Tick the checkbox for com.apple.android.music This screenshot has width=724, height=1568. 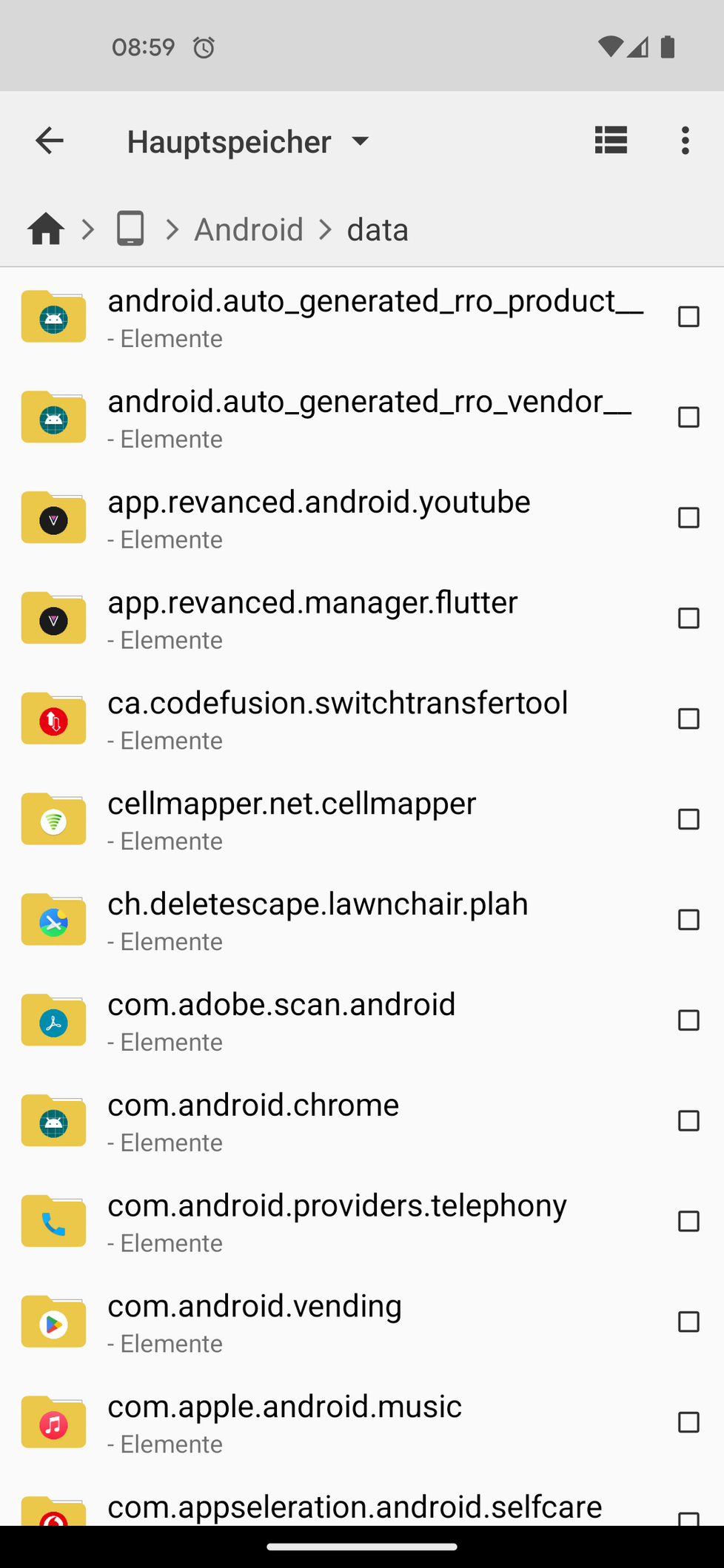tap(688, 1422)
